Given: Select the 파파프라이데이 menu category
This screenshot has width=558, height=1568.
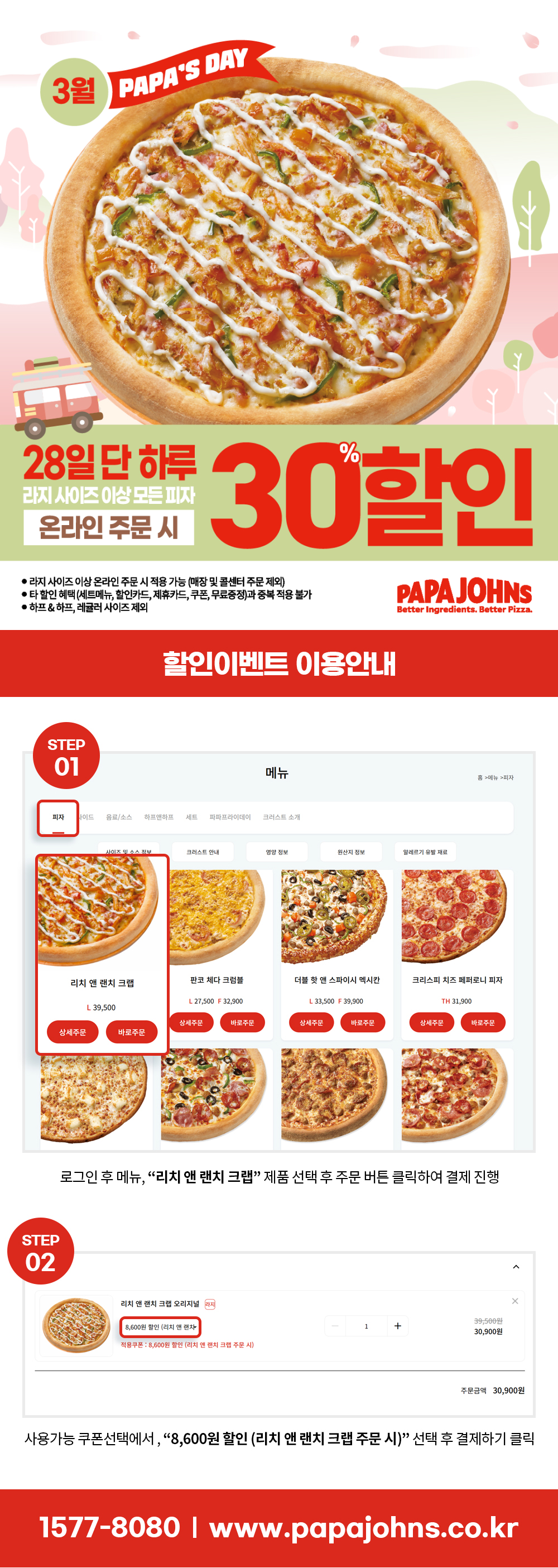Looking at the screenshot, I should coord(230,817).
